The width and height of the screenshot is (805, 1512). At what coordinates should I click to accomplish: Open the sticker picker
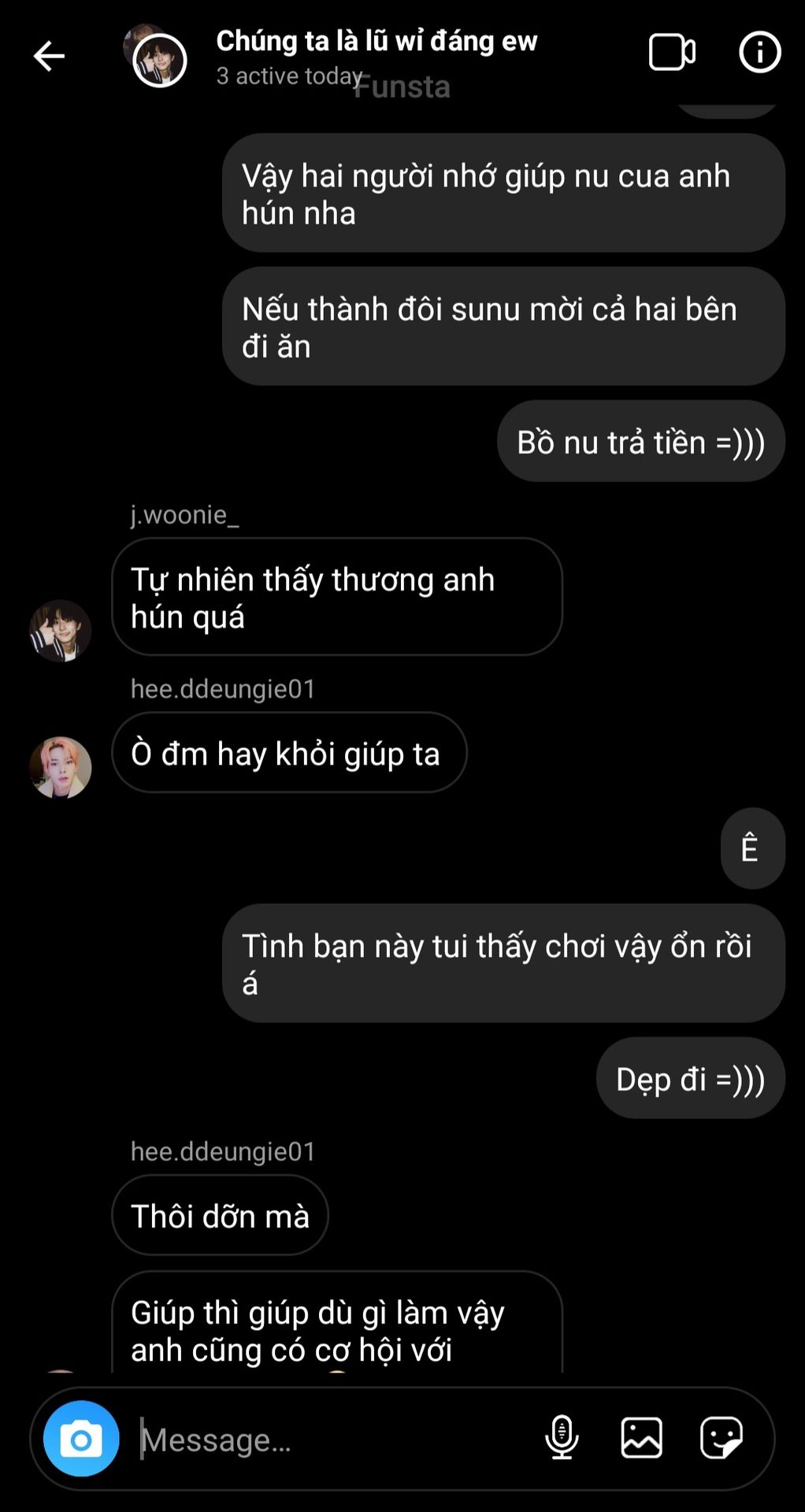tap(722, 1438)
